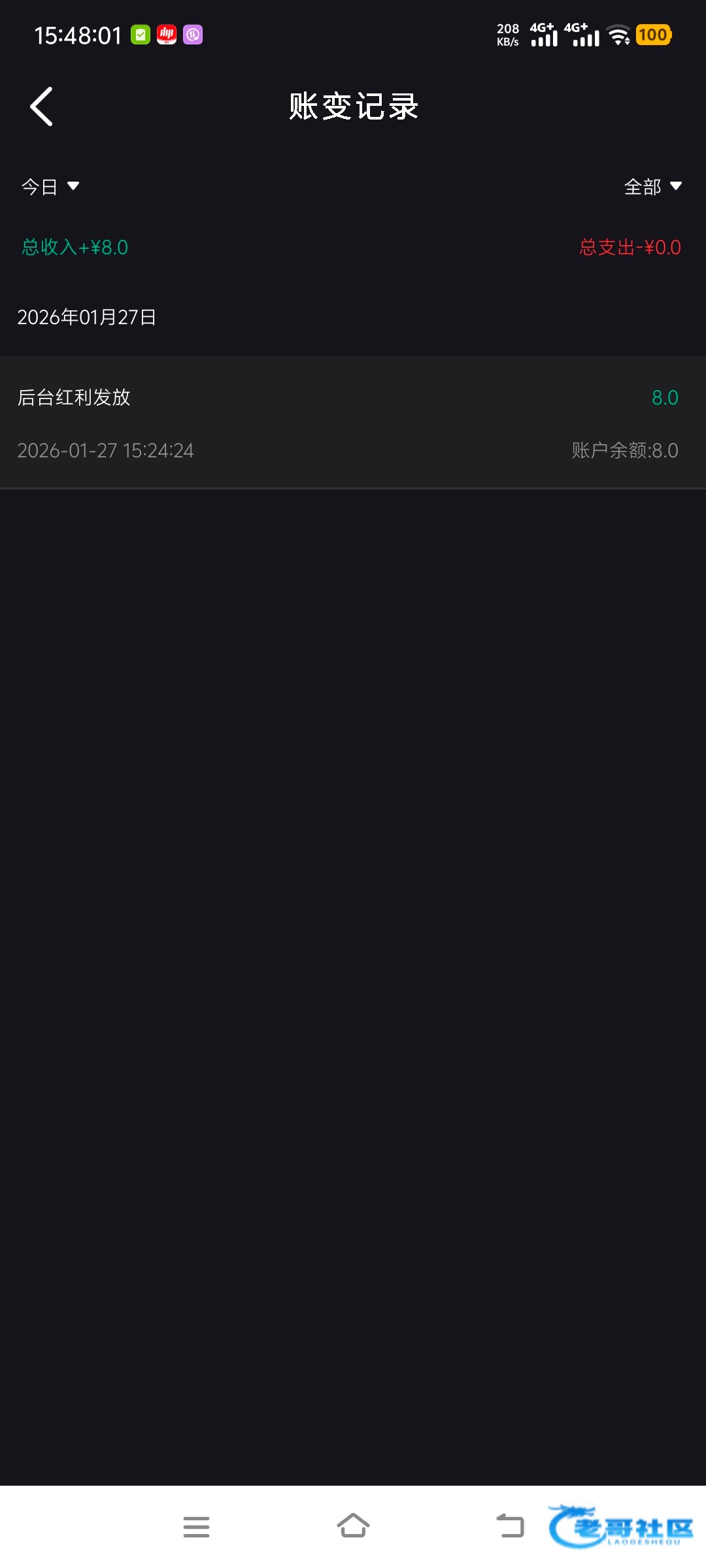
Task: Go back from 账变记录 page
Action: (41, 106)
